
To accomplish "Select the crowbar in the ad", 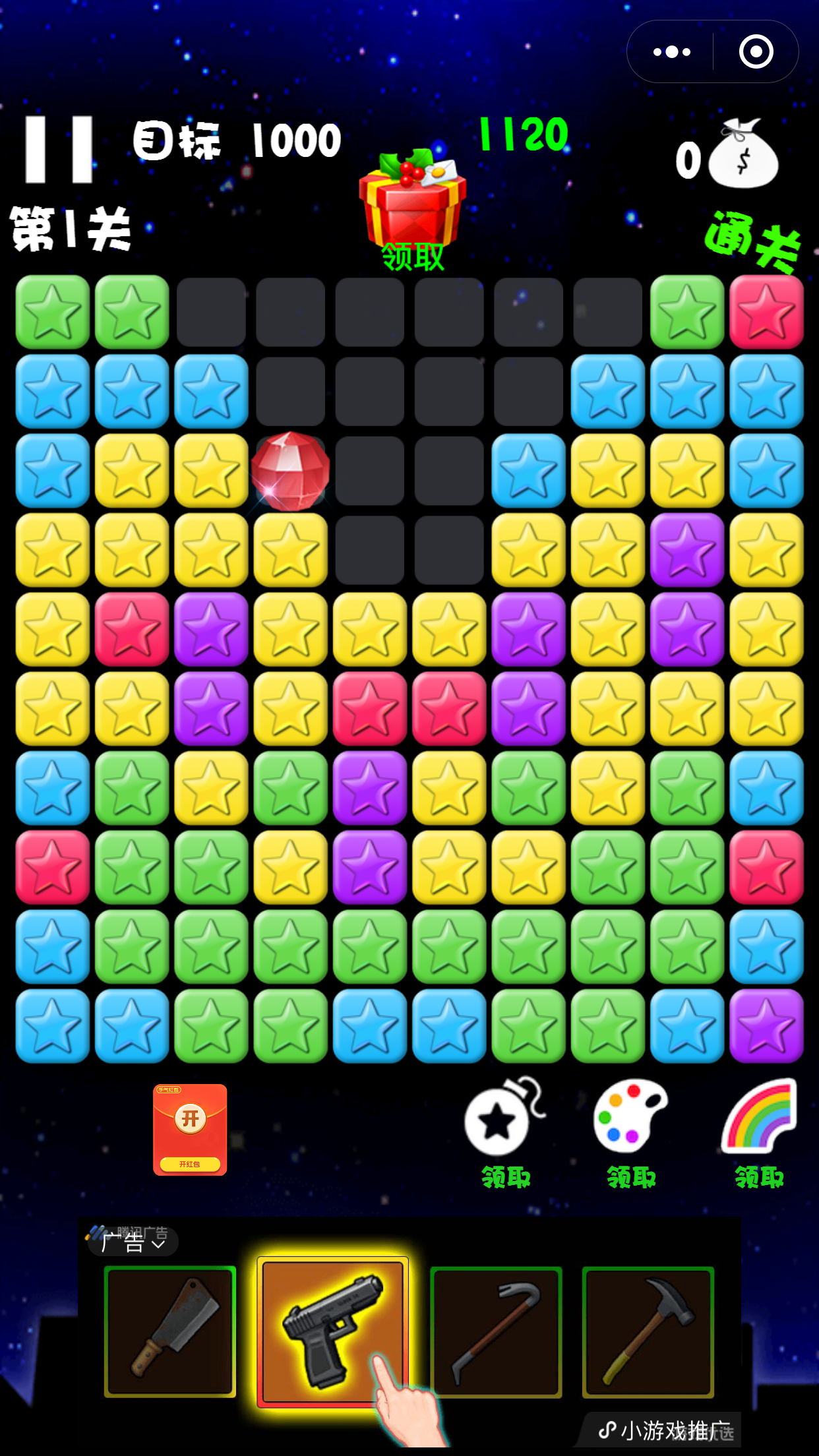I will (x=496, y=1331).
